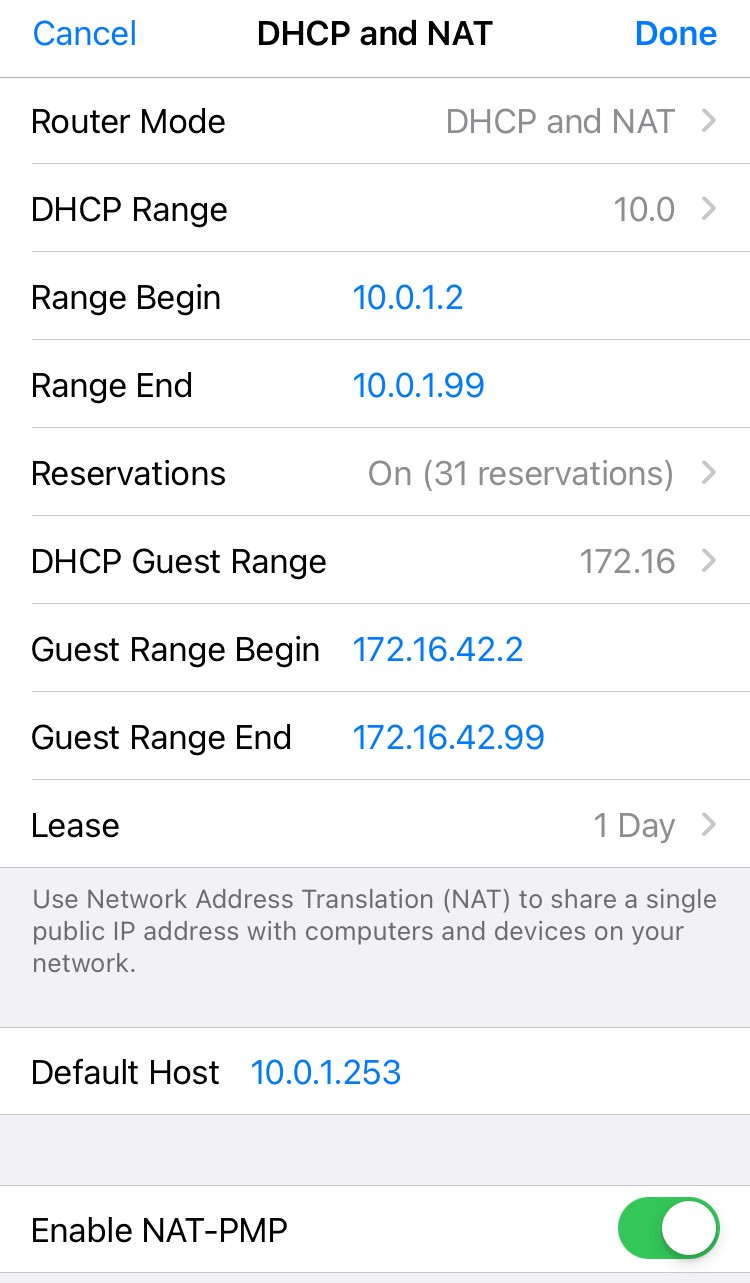
Task: Select the Reservations row showing 31 reservations
Action: (375, 473)
